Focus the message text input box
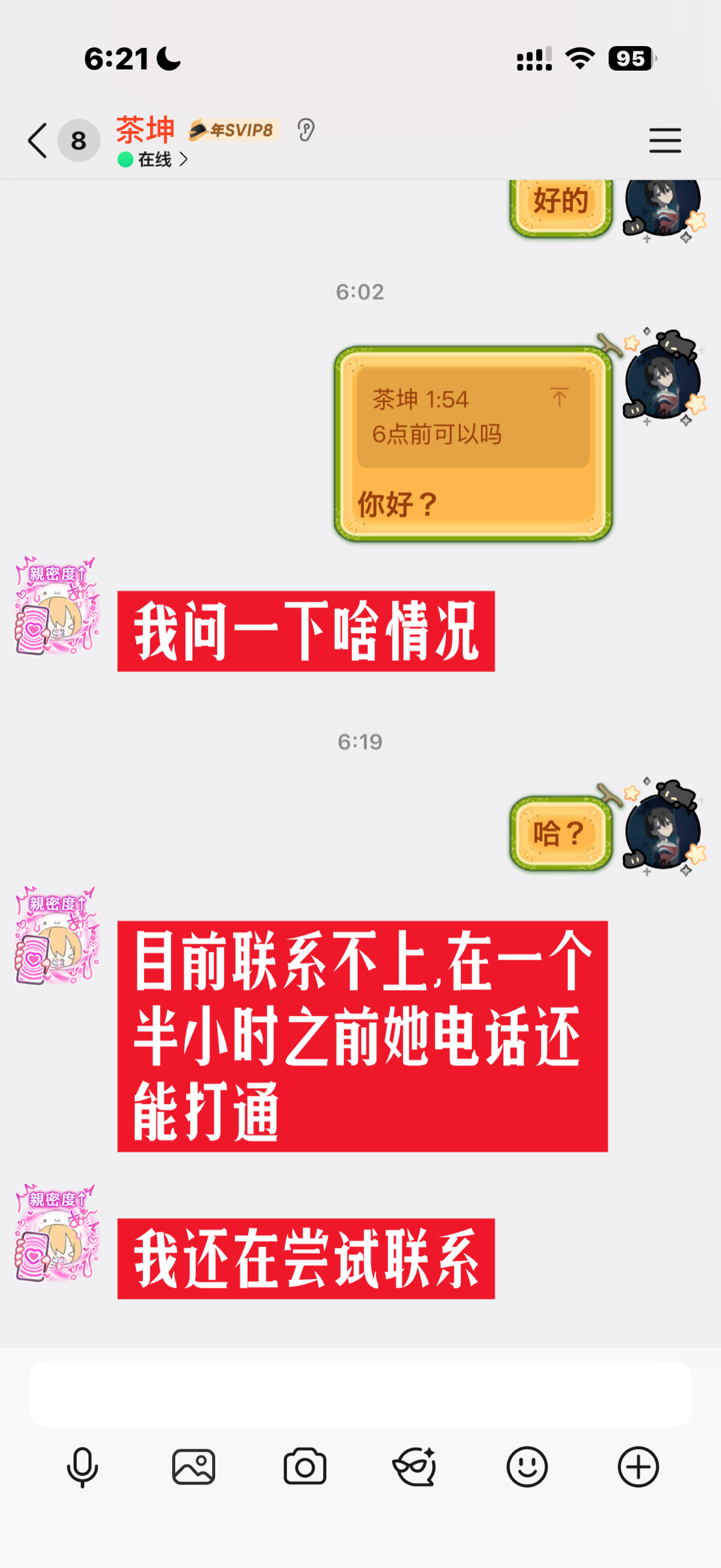 click(x=360, y=1394)
